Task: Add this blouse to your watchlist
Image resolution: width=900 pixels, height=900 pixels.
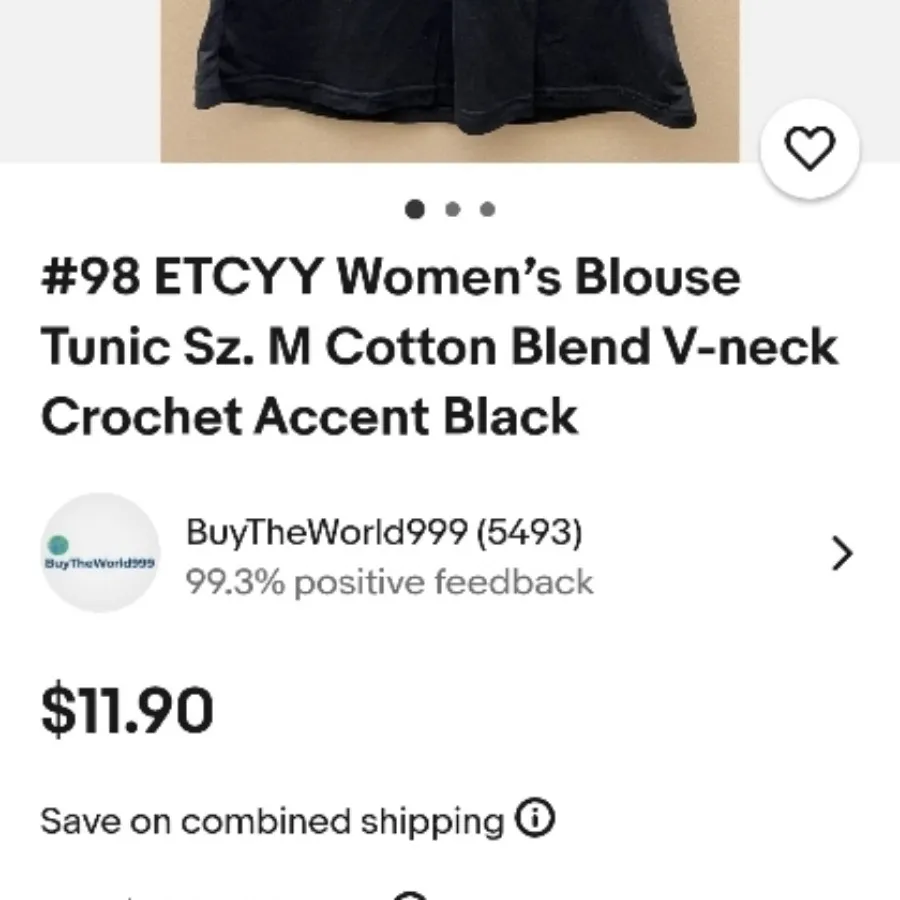Action: (x=809, y=150)
